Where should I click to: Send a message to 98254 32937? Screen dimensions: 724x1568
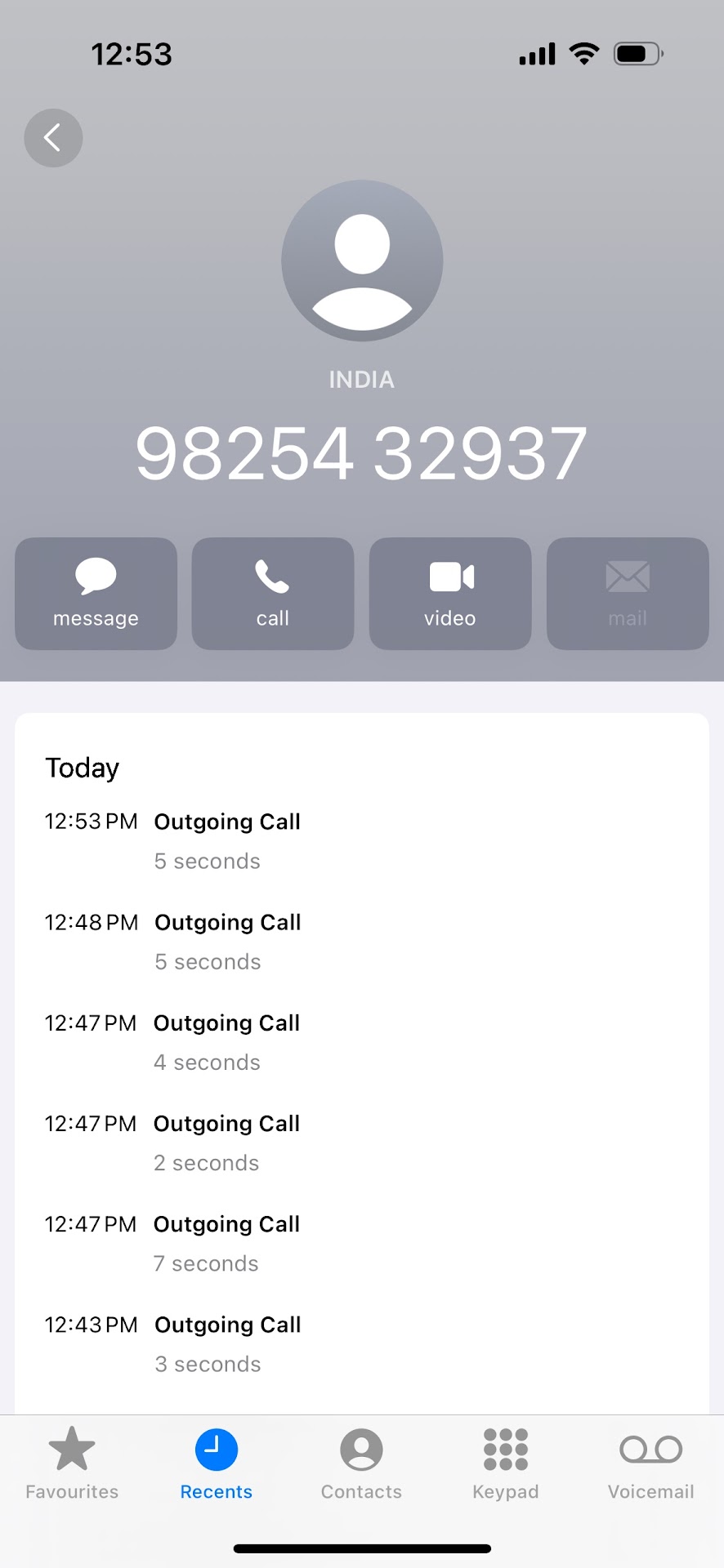point(96,594)
